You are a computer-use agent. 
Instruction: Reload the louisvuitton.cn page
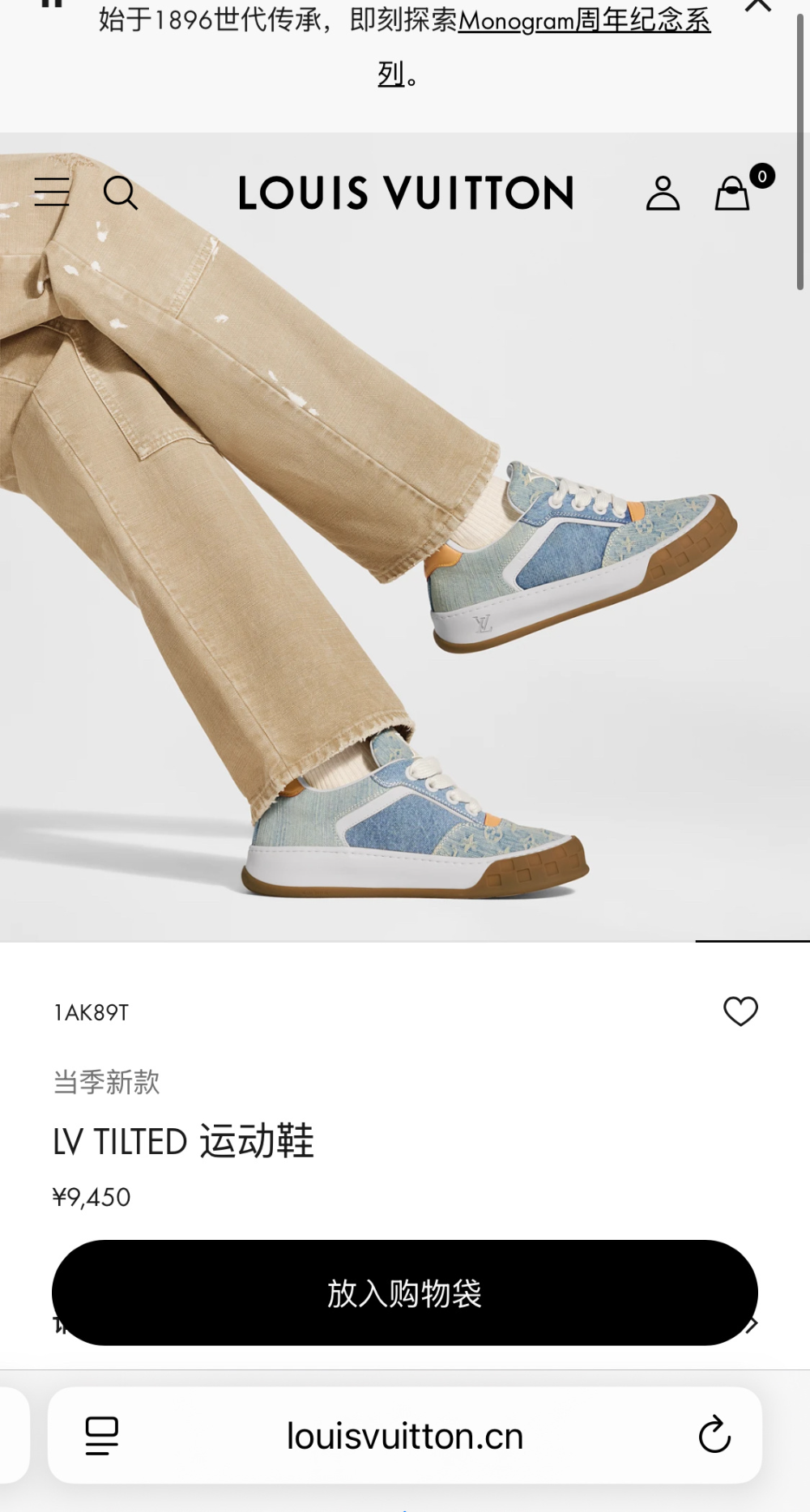click(714, 1436)
